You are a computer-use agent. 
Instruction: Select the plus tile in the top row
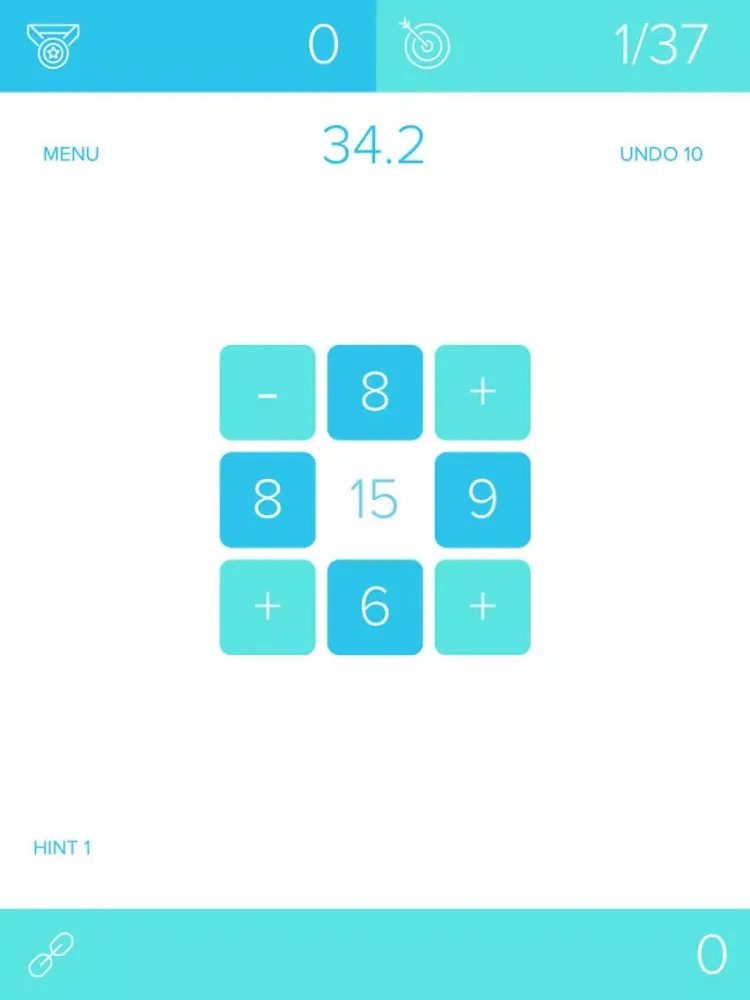point(482,393)
